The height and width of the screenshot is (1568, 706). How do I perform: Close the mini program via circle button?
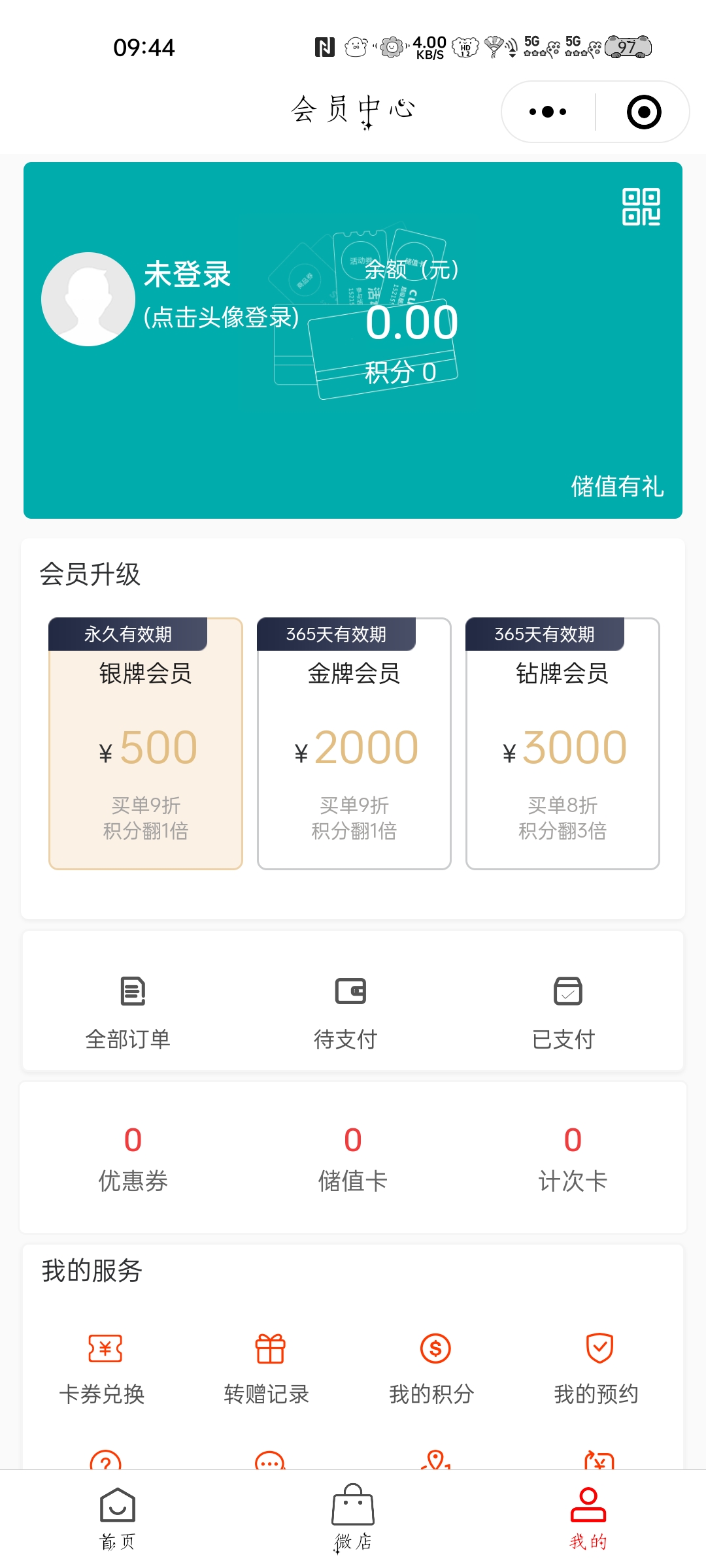tap(644, 112)
